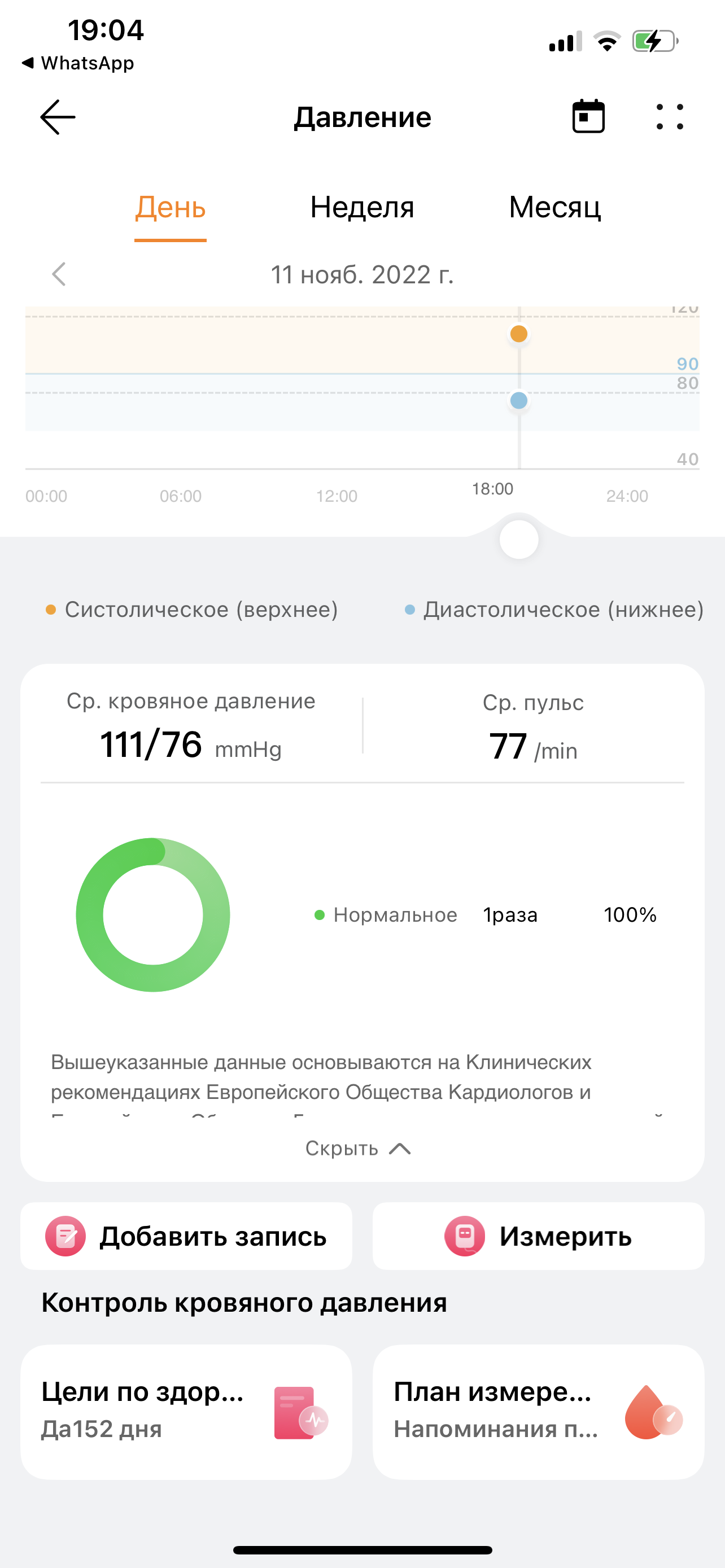Tap the chart's round slider handle
The image size is (725, 1568).
[519, 540]
